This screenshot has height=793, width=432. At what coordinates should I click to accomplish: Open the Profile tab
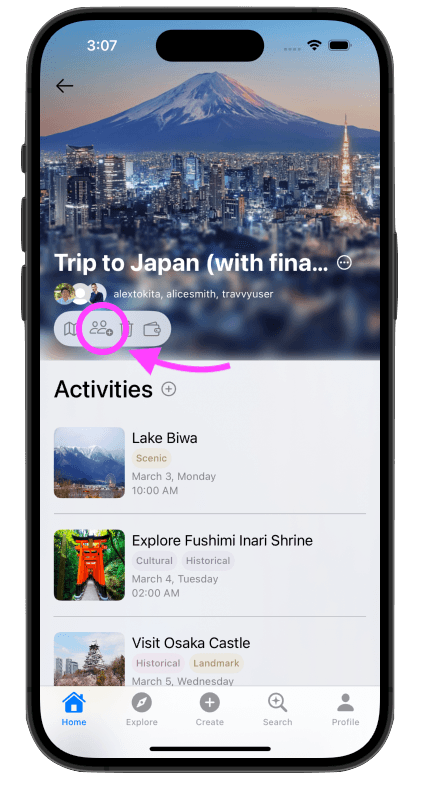click(345, 710)
